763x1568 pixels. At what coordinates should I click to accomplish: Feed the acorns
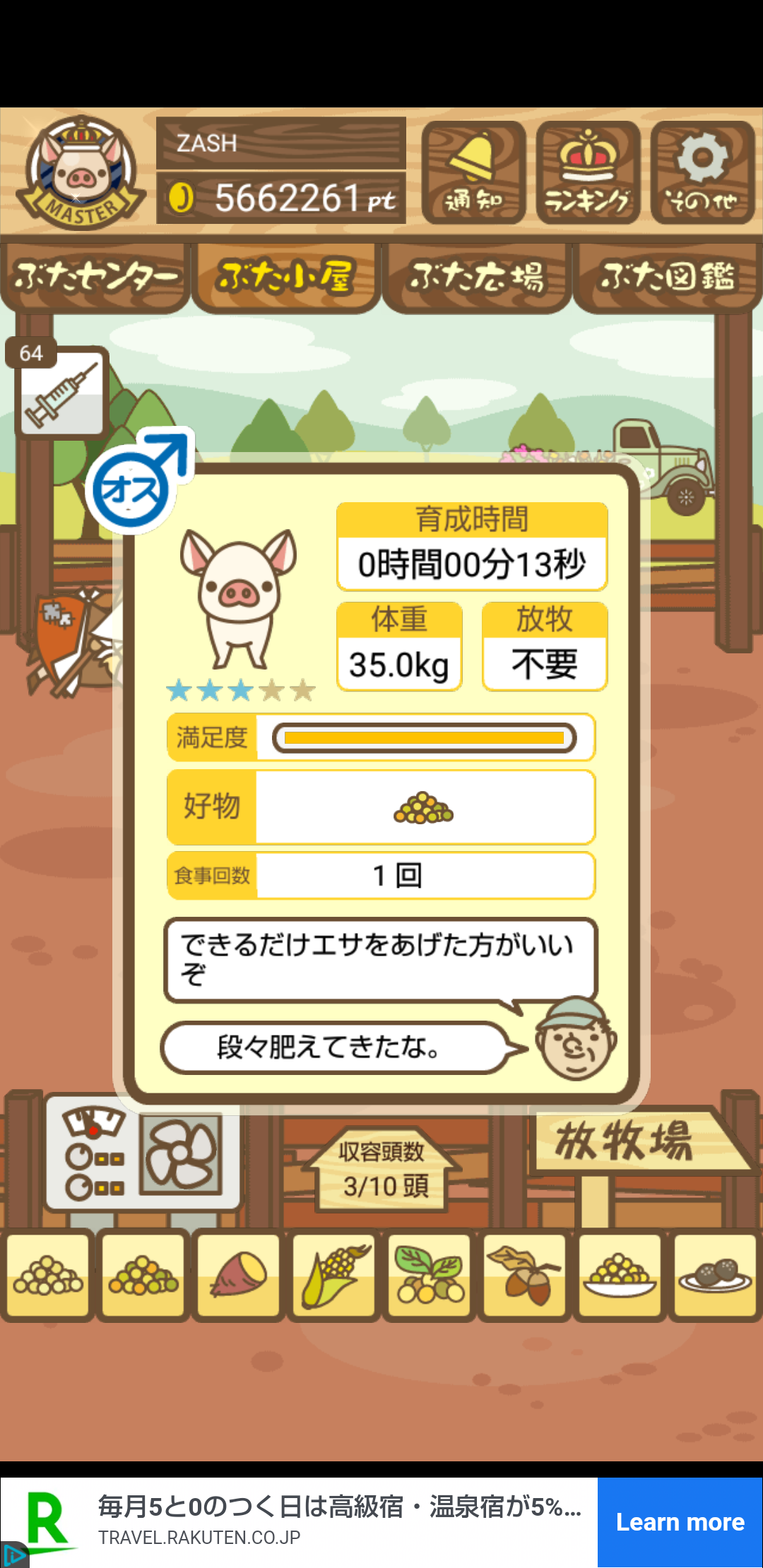(524, 1276)
